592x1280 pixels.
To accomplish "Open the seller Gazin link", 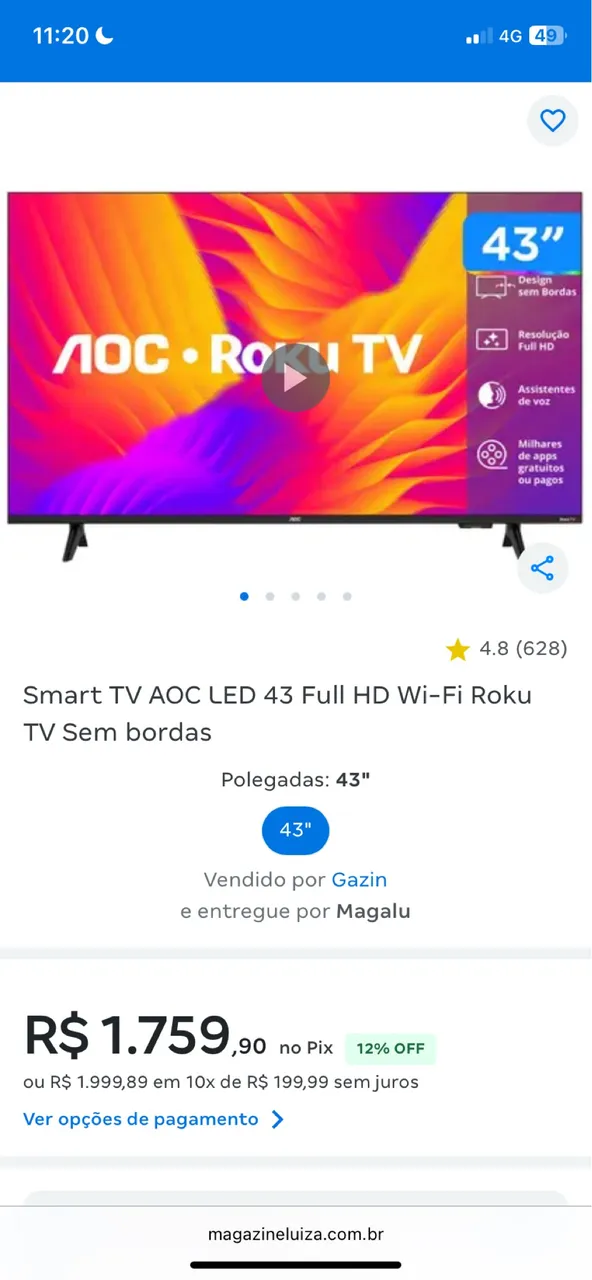I will point(359,880).
